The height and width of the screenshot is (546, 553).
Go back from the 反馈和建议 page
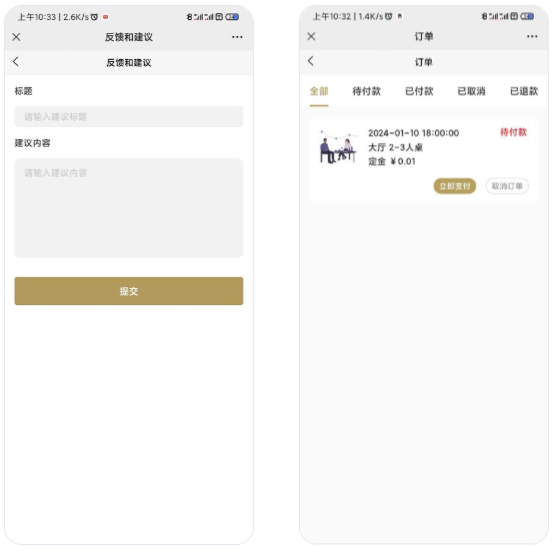16,62
